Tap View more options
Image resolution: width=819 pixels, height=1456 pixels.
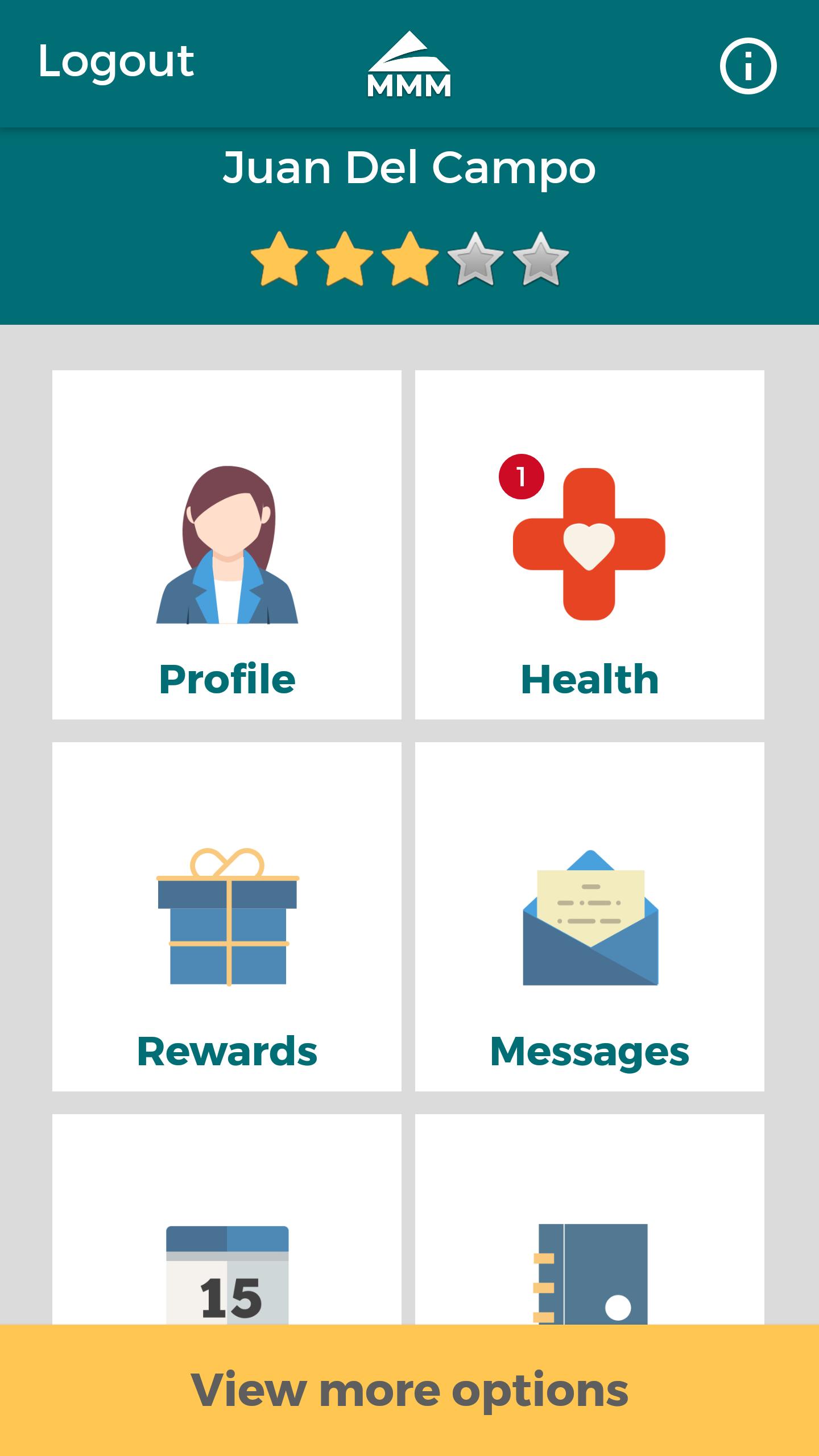(x=409, y=1390)
